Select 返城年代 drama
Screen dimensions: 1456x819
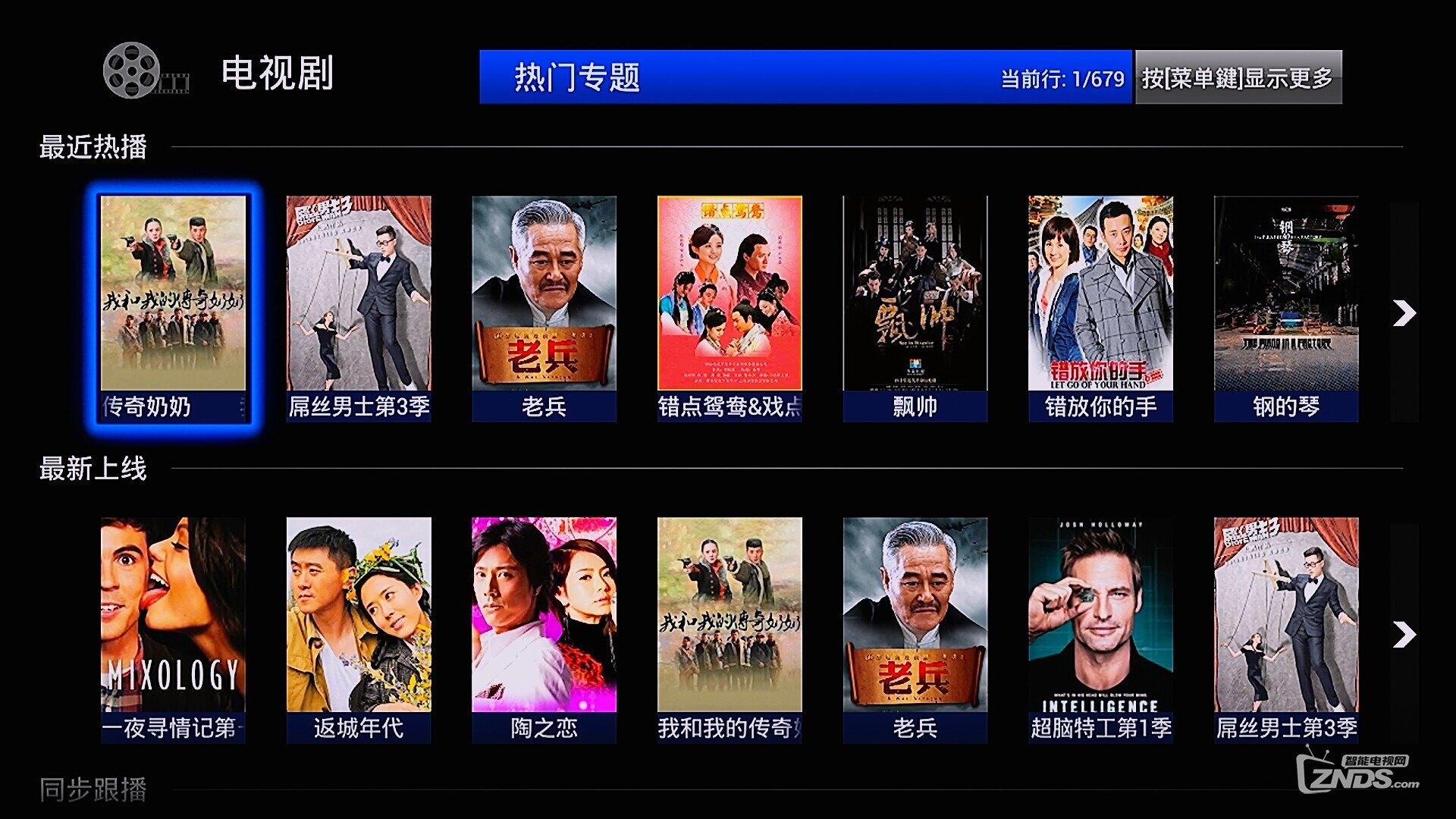(359, 629)
